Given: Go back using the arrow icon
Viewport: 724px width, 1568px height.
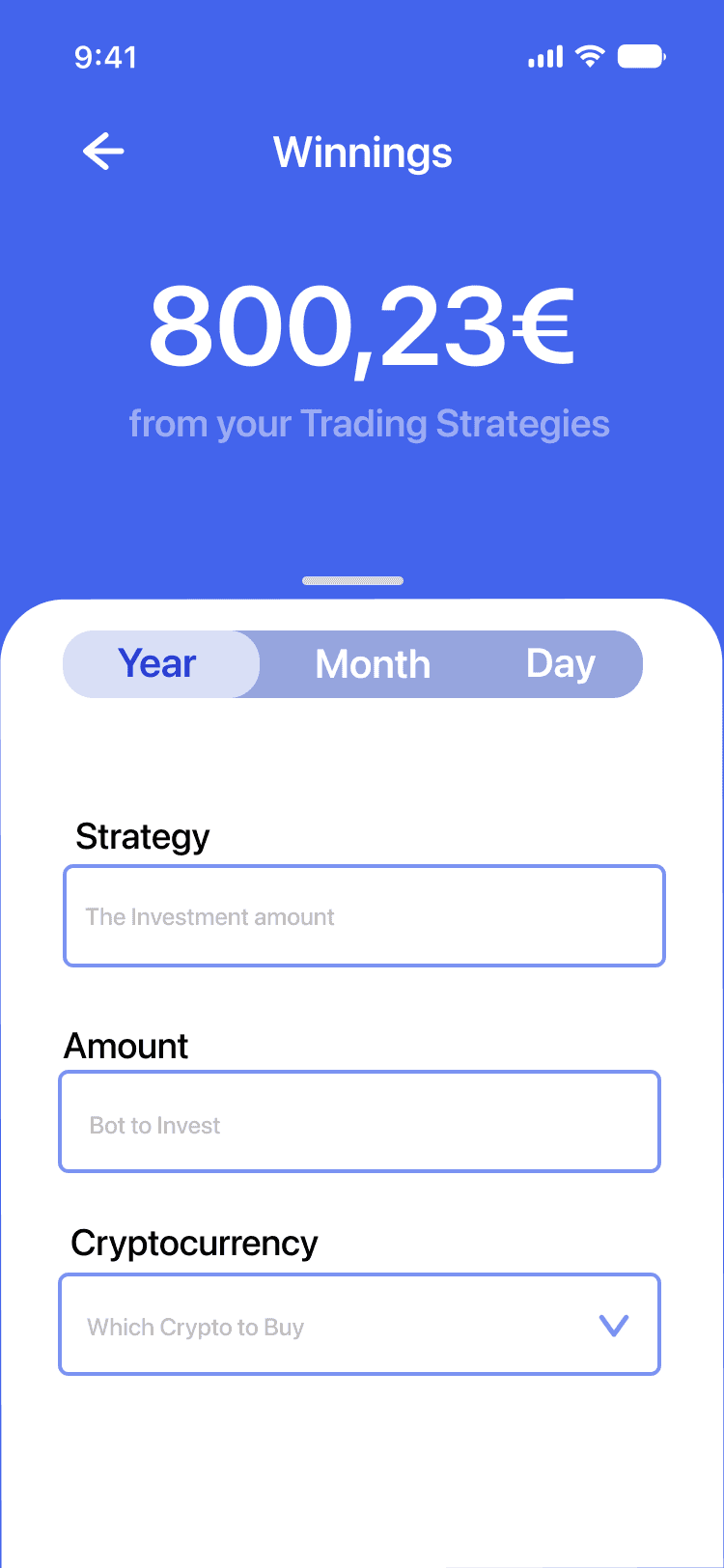Looking at the screenshot, I should coord(103,152).
